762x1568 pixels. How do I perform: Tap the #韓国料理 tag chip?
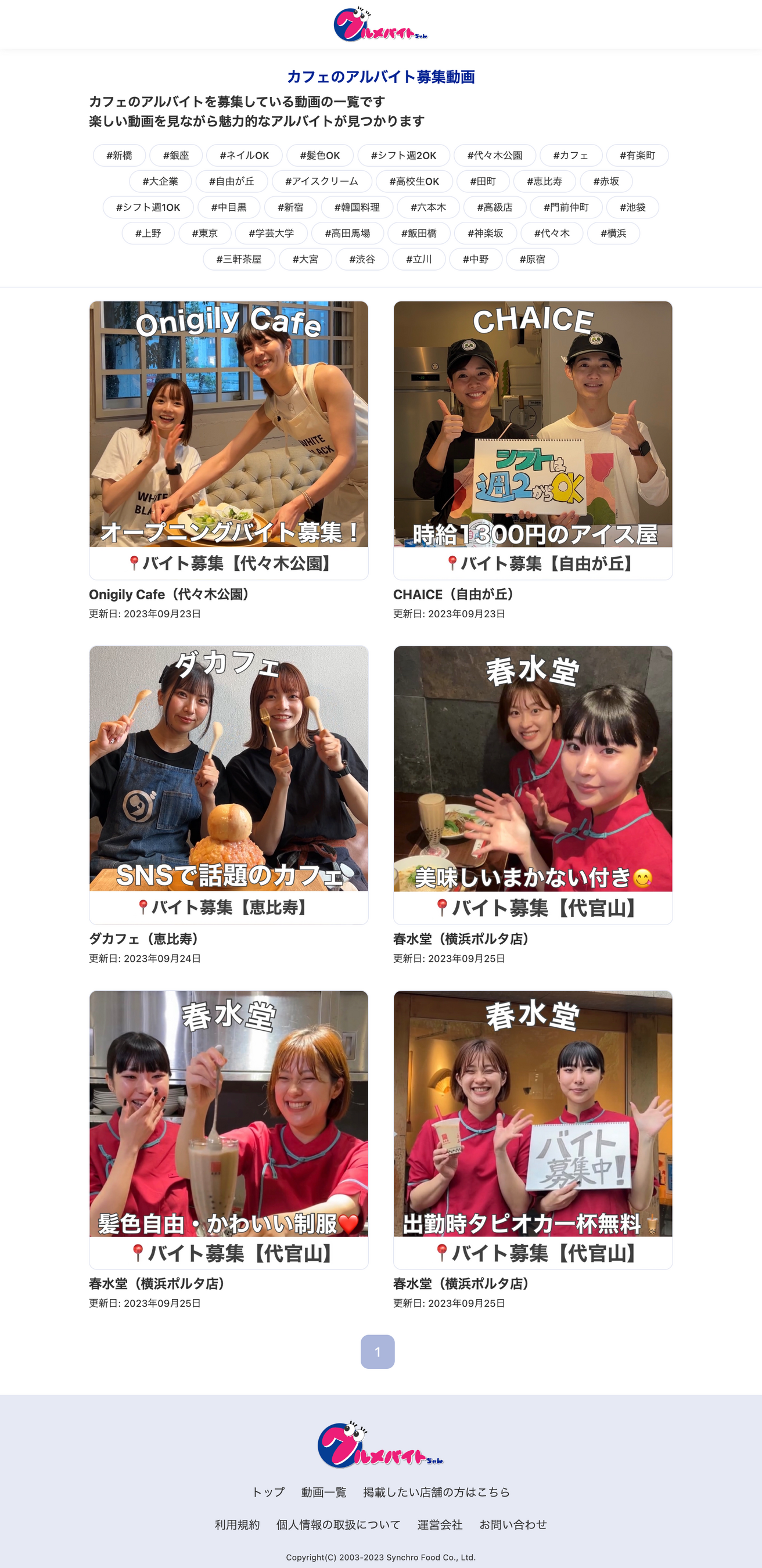click(x=357, y=207)
